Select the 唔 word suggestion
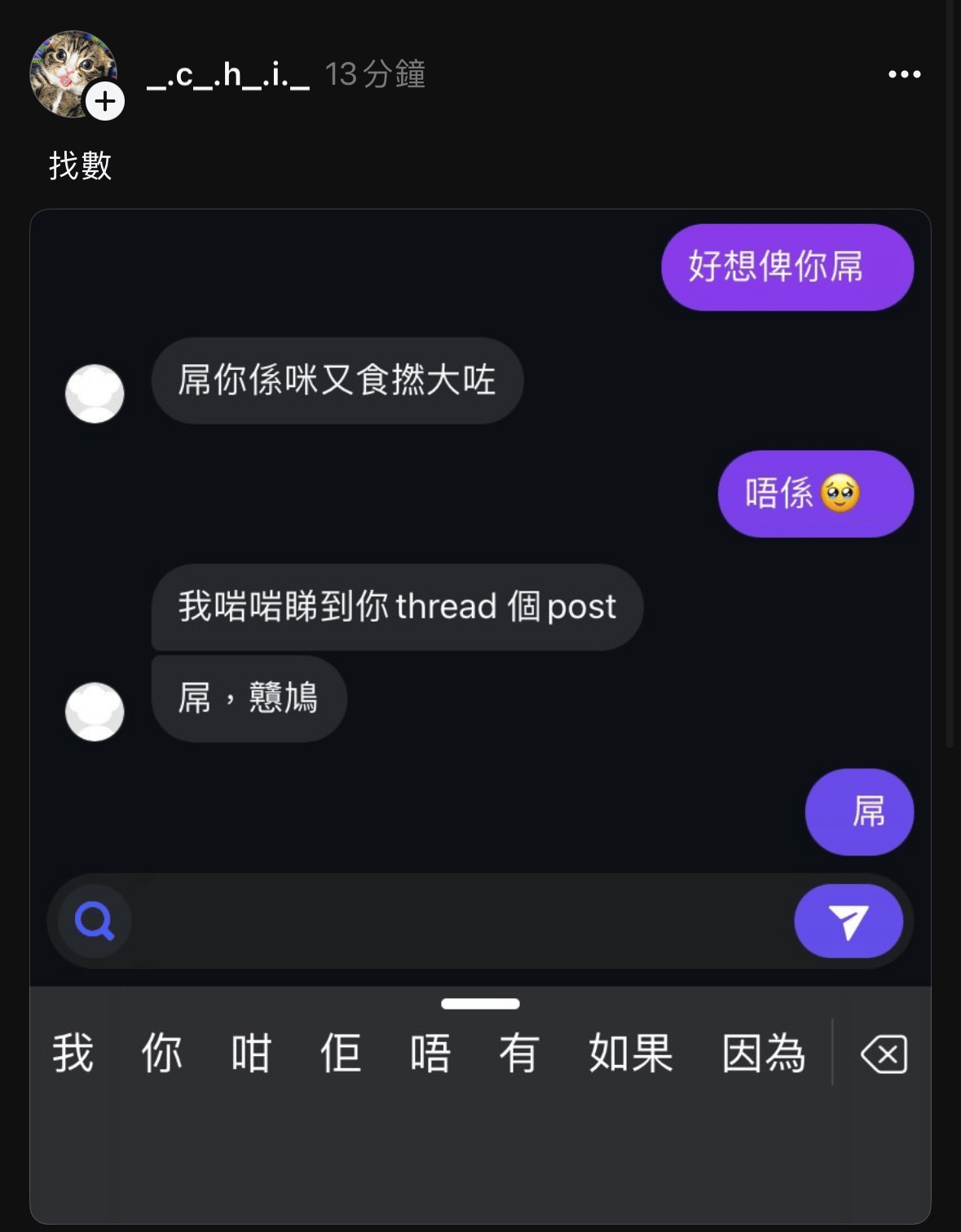This screenshot has width=961, height=1232. (x=430, y=1053)
